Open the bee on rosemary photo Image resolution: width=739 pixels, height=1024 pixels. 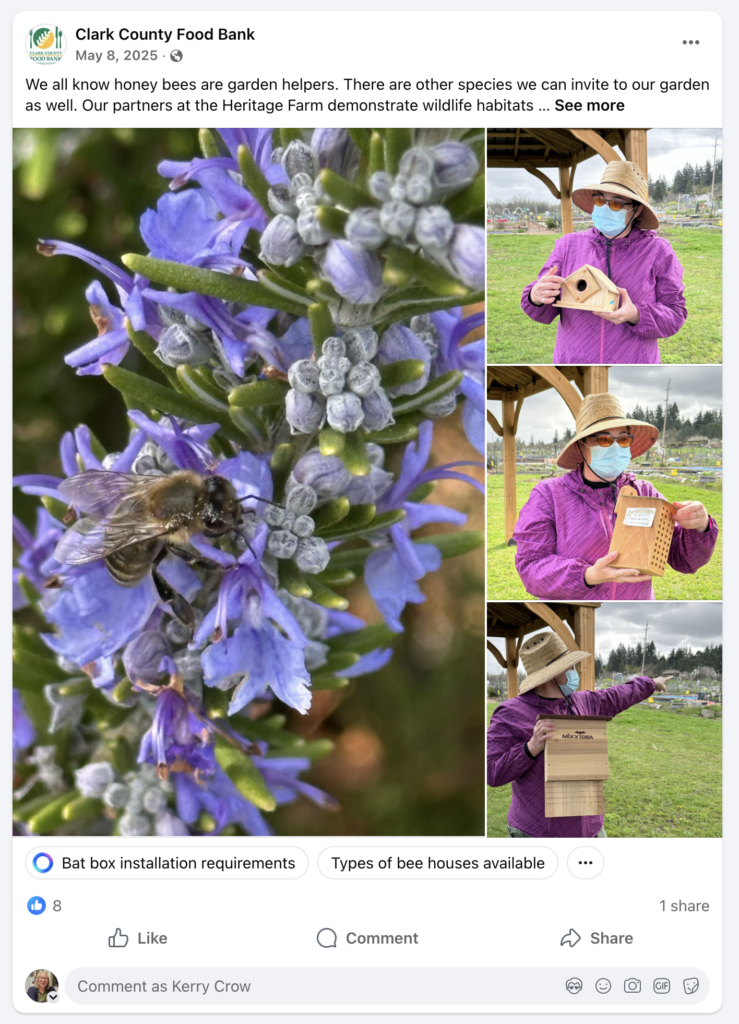click(x=248, y=481)
